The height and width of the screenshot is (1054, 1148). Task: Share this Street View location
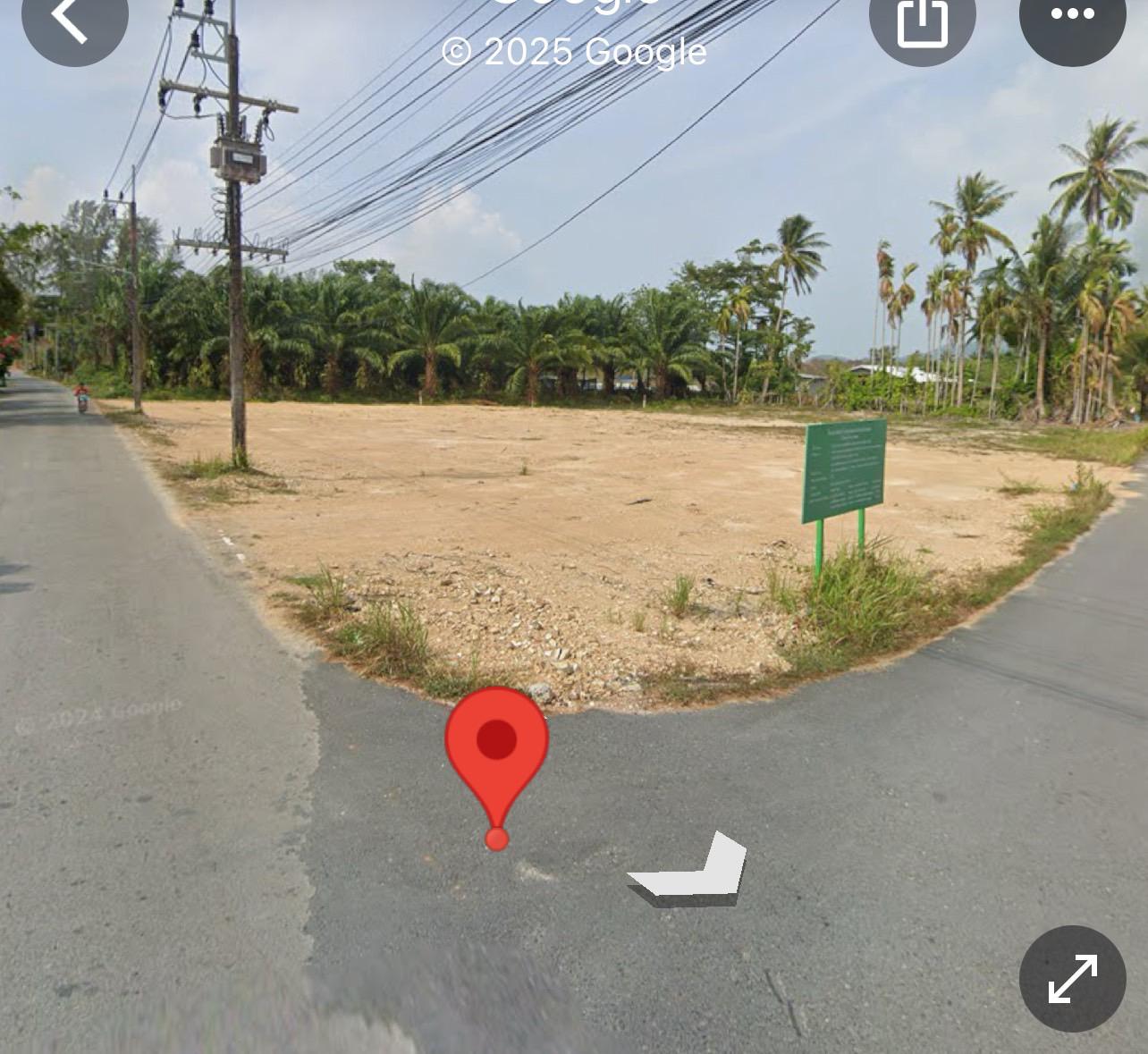[x=922, y=20]
